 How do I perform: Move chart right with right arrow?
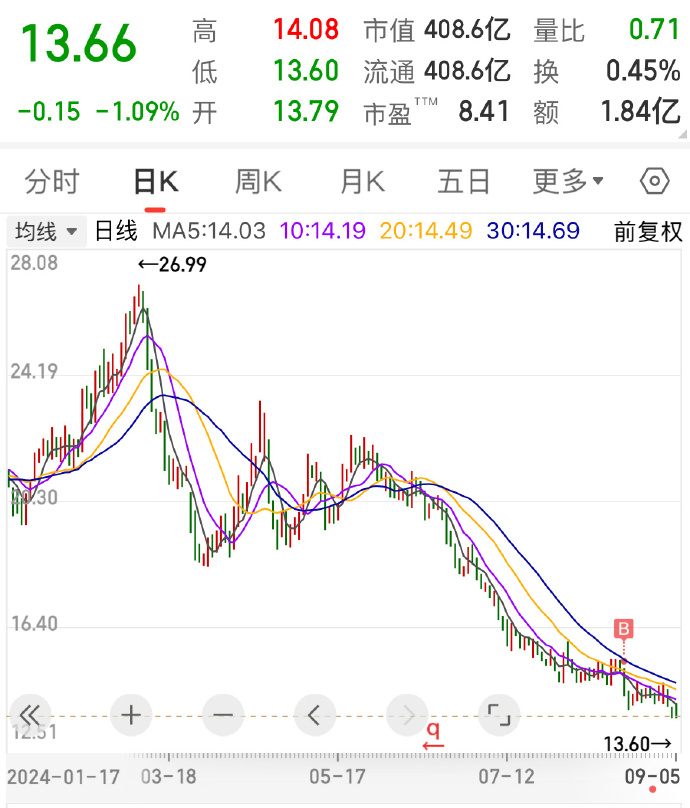click(407, 715)
